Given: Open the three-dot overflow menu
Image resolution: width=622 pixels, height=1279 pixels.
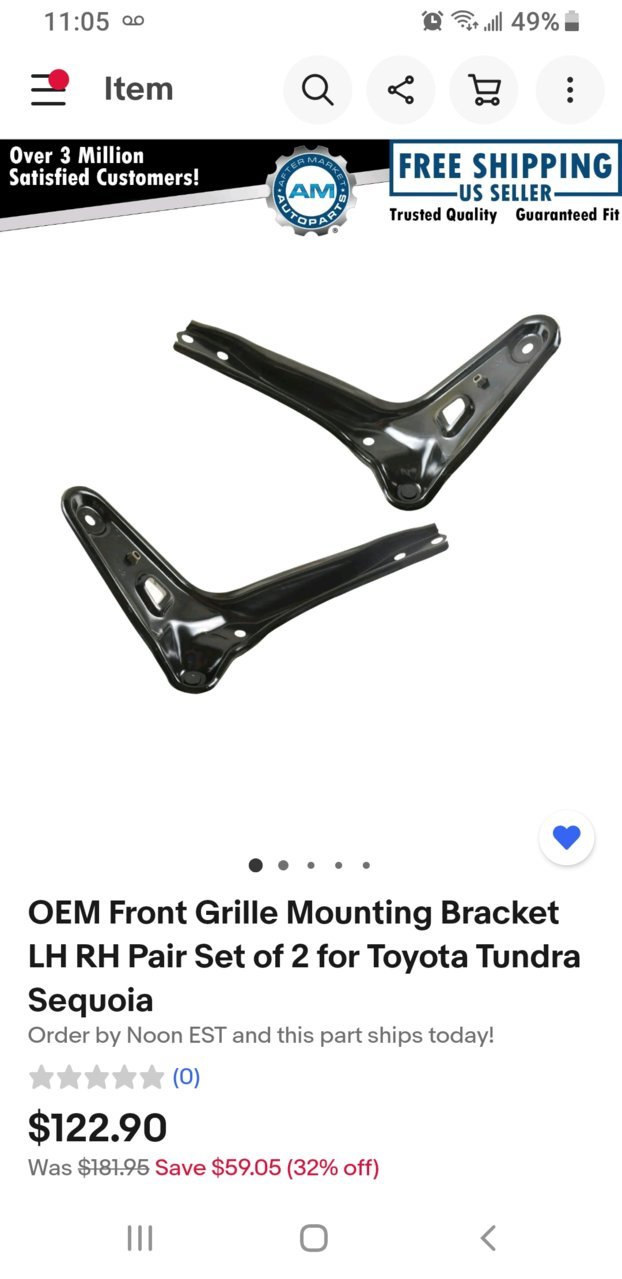Looking at the screenshot, I should (x=569, y=90).
